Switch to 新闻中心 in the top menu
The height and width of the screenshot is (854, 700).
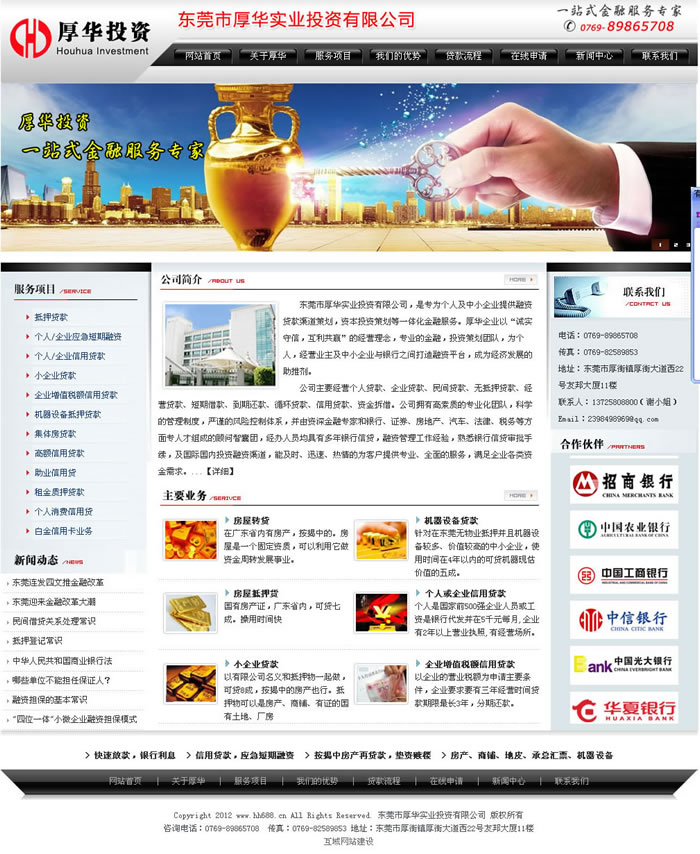(594, 56)
